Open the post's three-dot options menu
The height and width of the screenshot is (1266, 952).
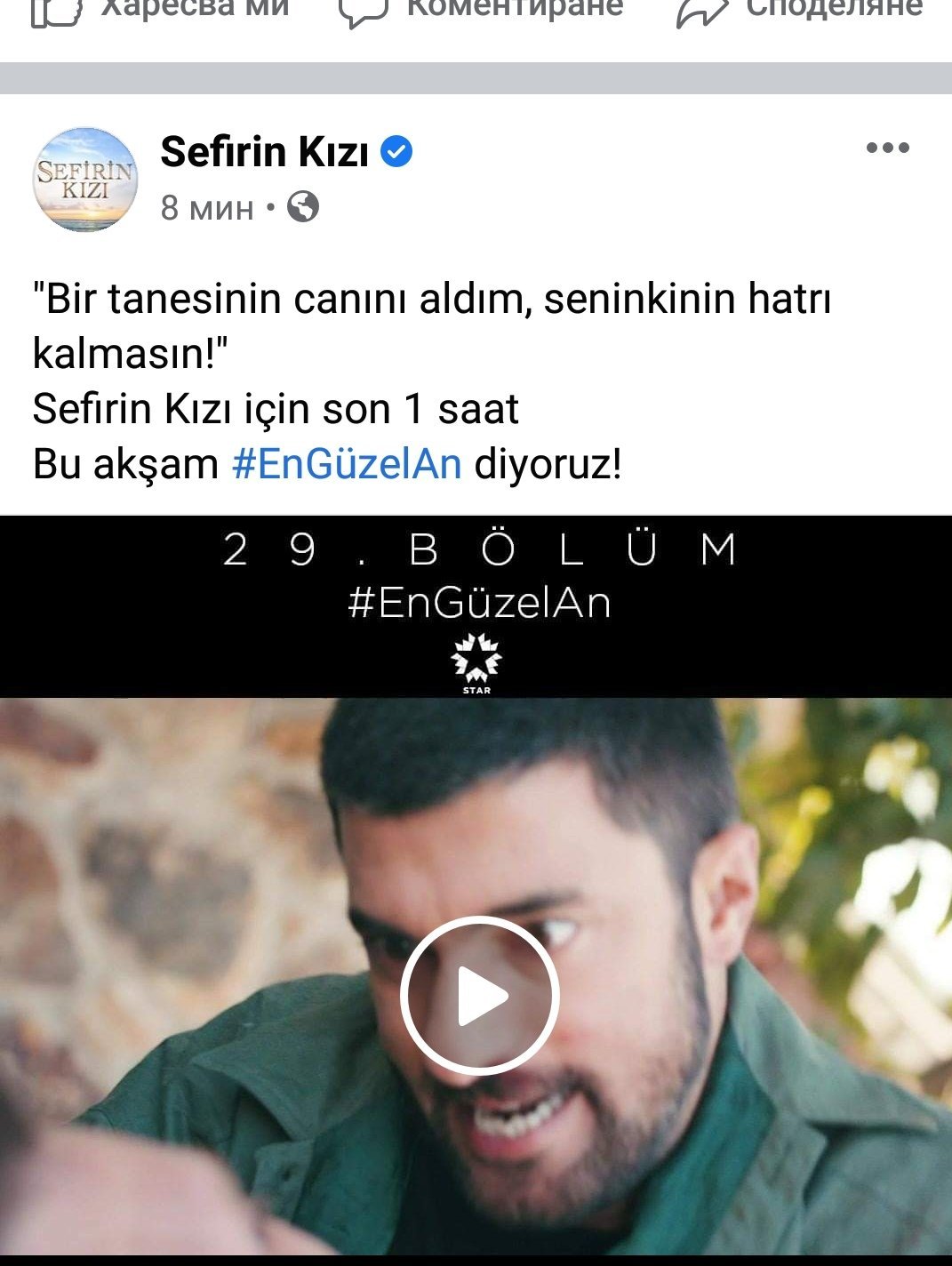pyautogui.click(x=888, y=148)
